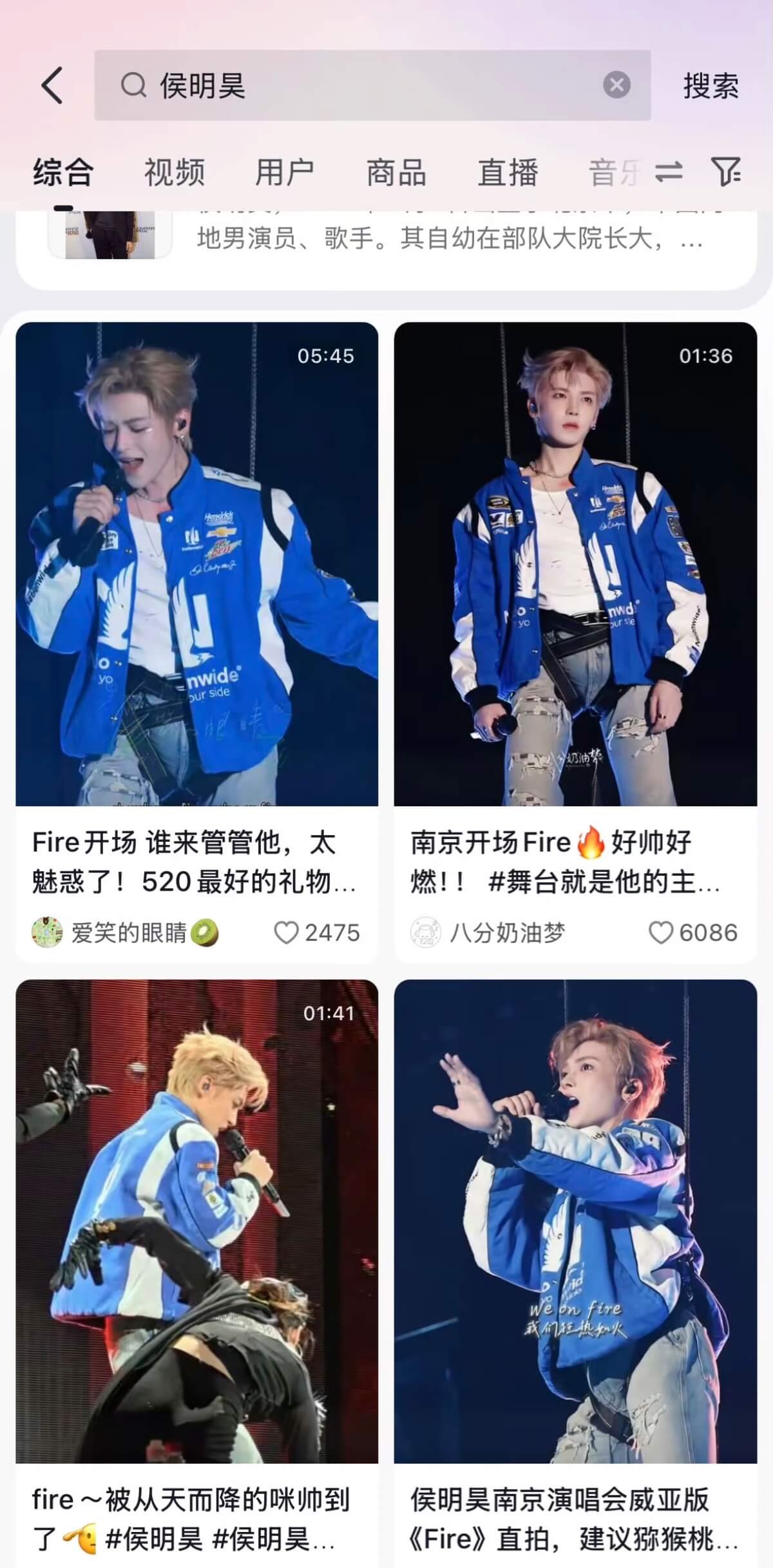773x1568 pixels.
Task: Open the filter funnel icon
Action: (x=725, y=171)
